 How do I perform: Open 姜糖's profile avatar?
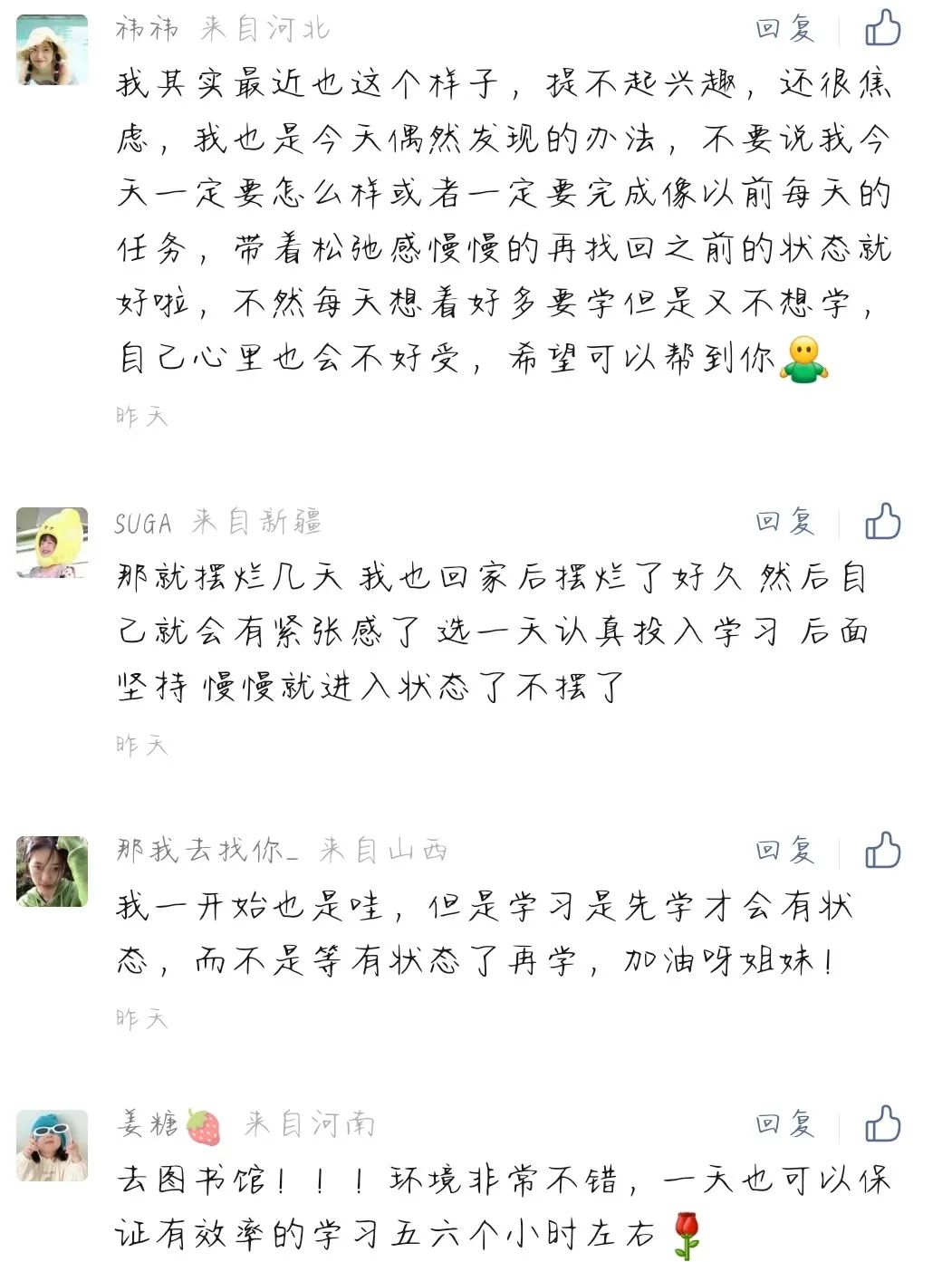coord(53,1145)
